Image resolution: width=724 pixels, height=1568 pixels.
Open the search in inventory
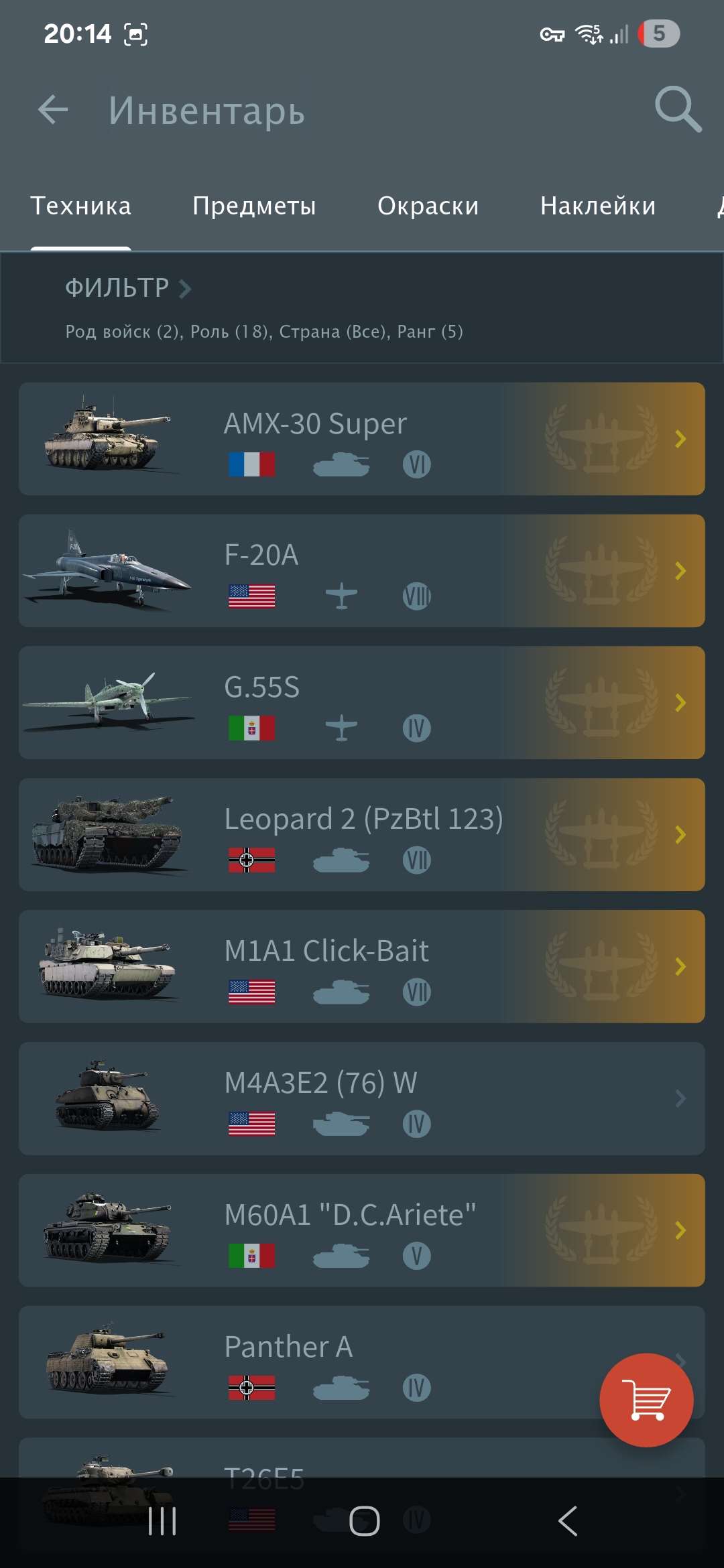[679, 111]
